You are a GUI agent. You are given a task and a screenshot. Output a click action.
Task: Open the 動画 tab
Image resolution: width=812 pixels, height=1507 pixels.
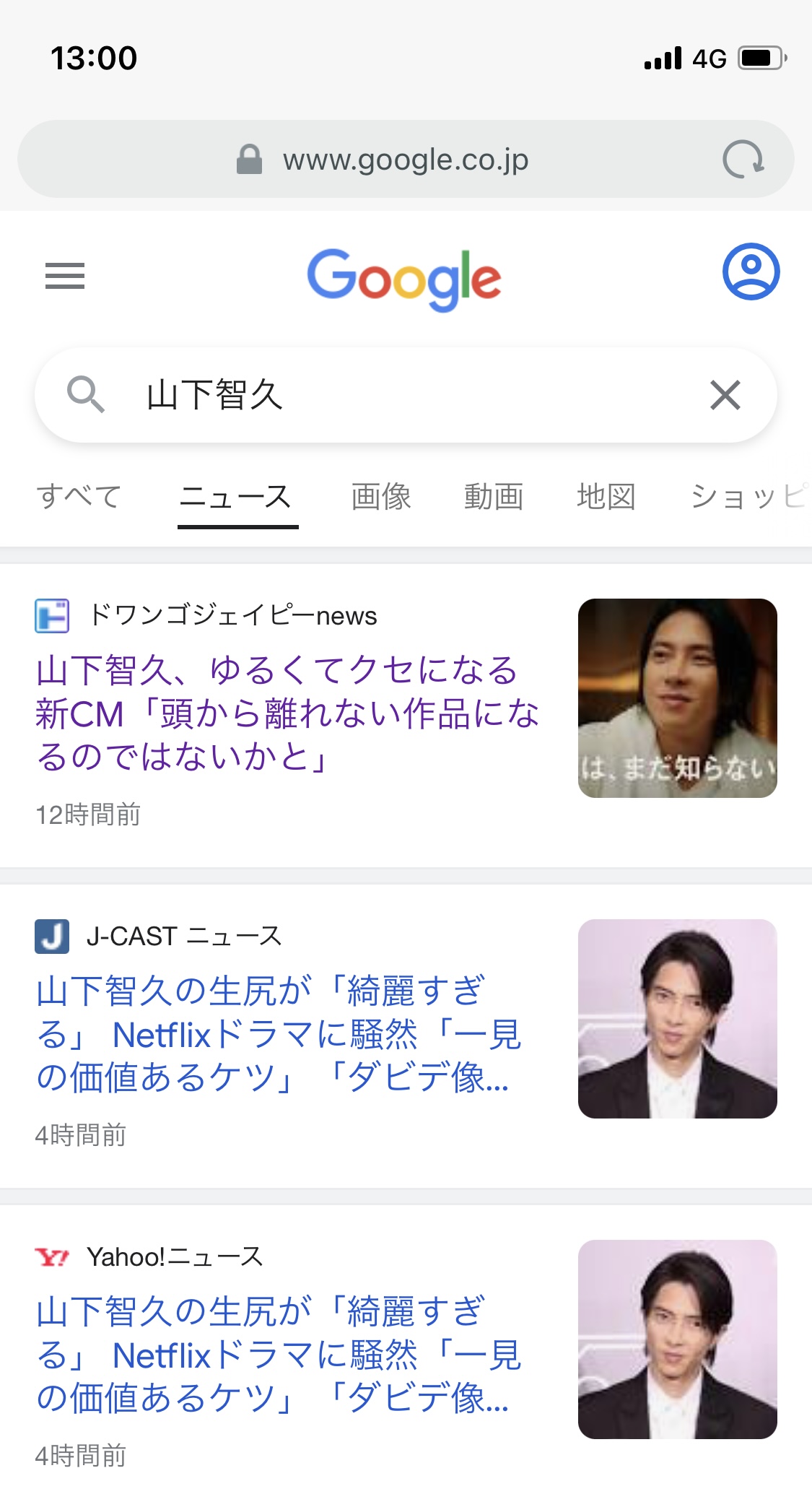tap(494, 497)
